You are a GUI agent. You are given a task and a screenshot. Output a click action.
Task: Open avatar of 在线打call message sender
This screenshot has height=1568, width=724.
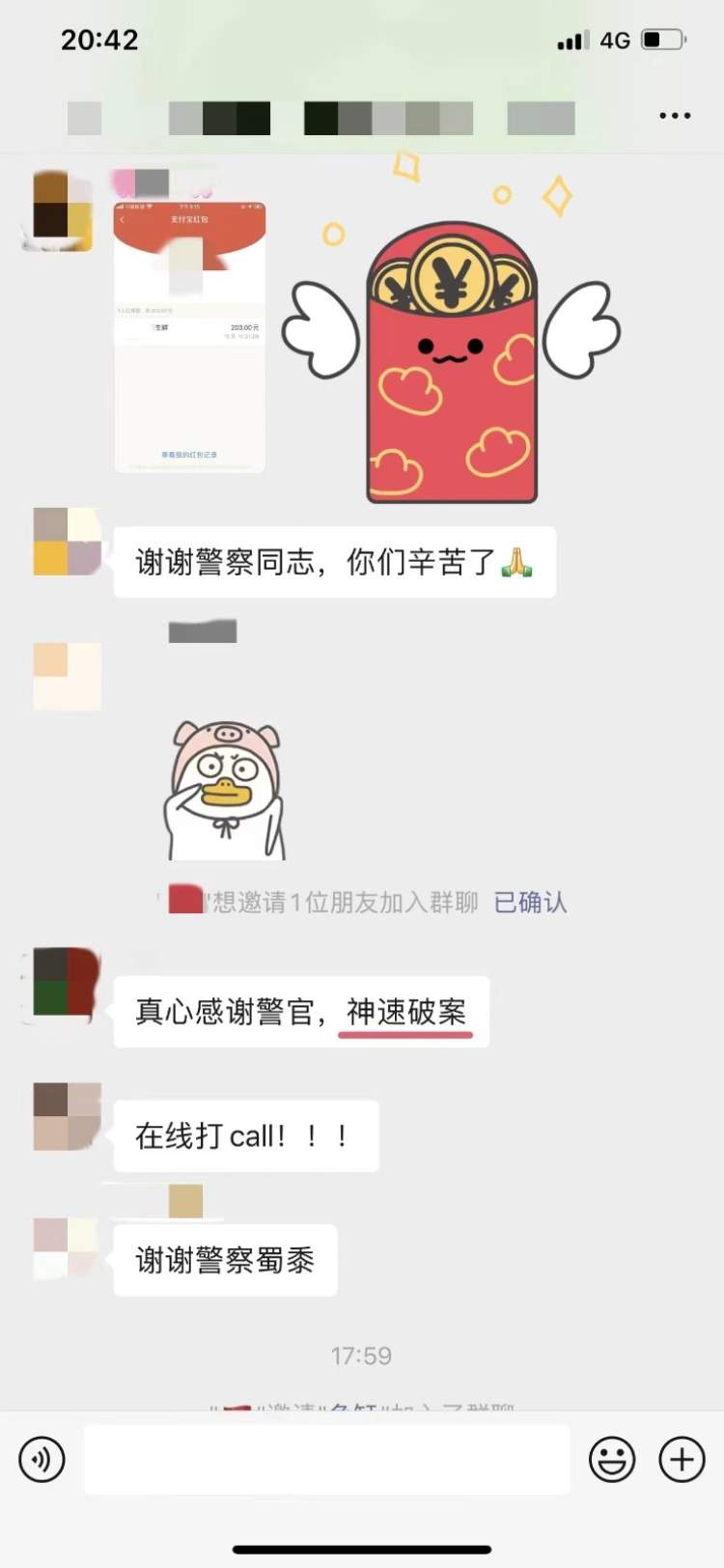(x=67, y=1116)
